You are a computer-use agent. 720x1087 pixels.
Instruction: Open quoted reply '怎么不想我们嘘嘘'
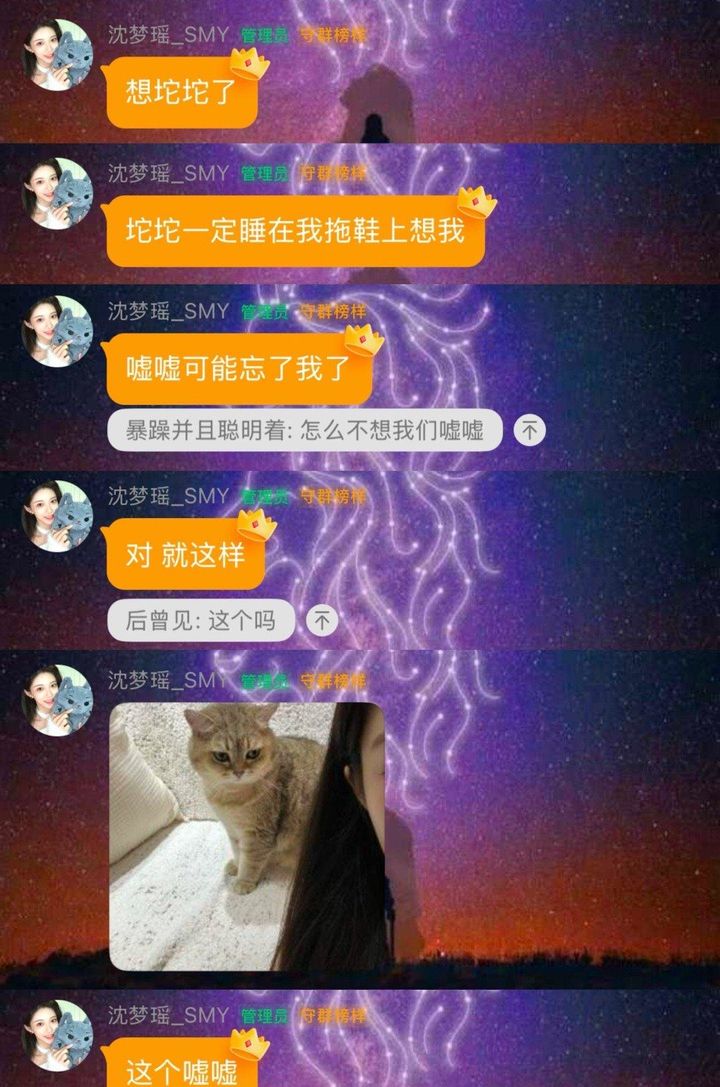click(305, 431)
